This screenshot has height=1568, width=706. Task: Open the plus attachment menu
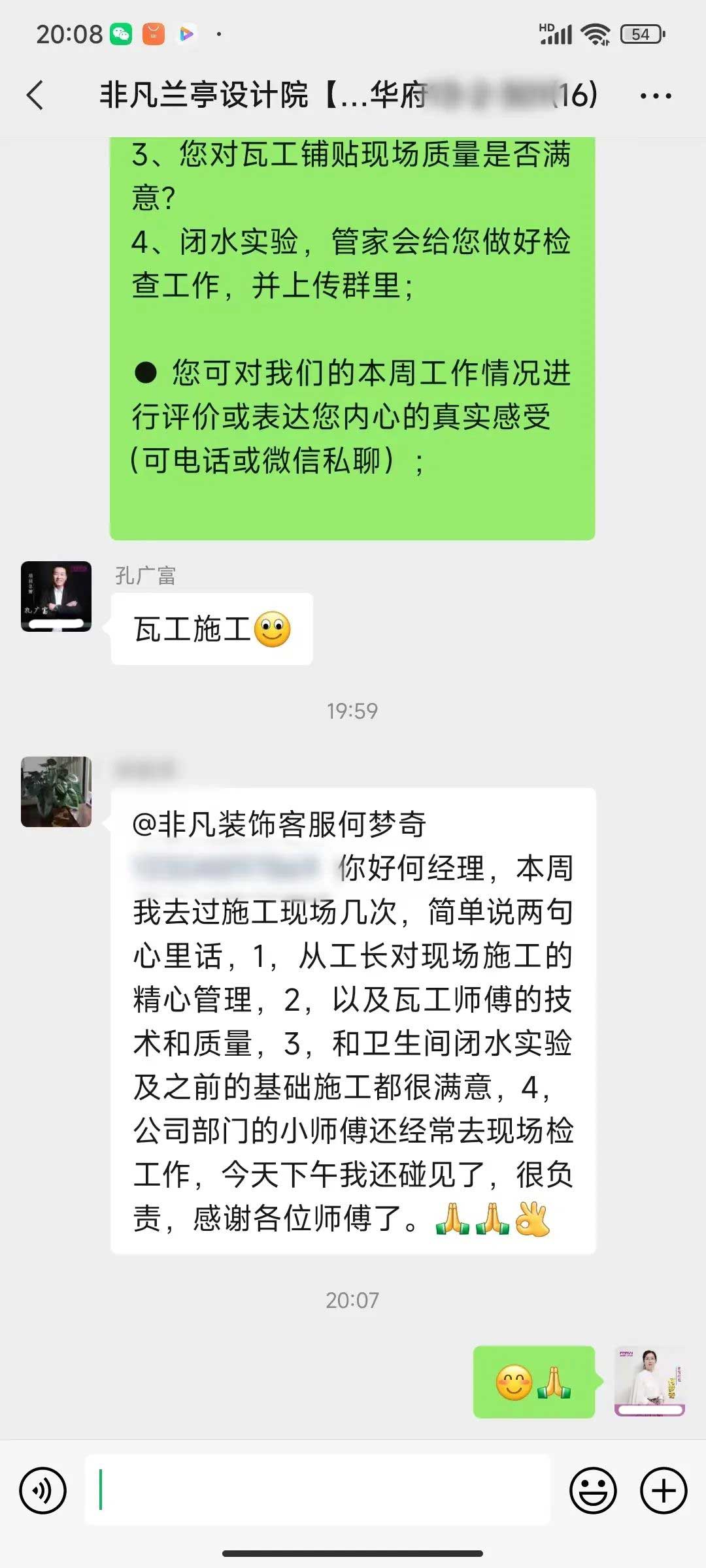[x=663, y=1490]
